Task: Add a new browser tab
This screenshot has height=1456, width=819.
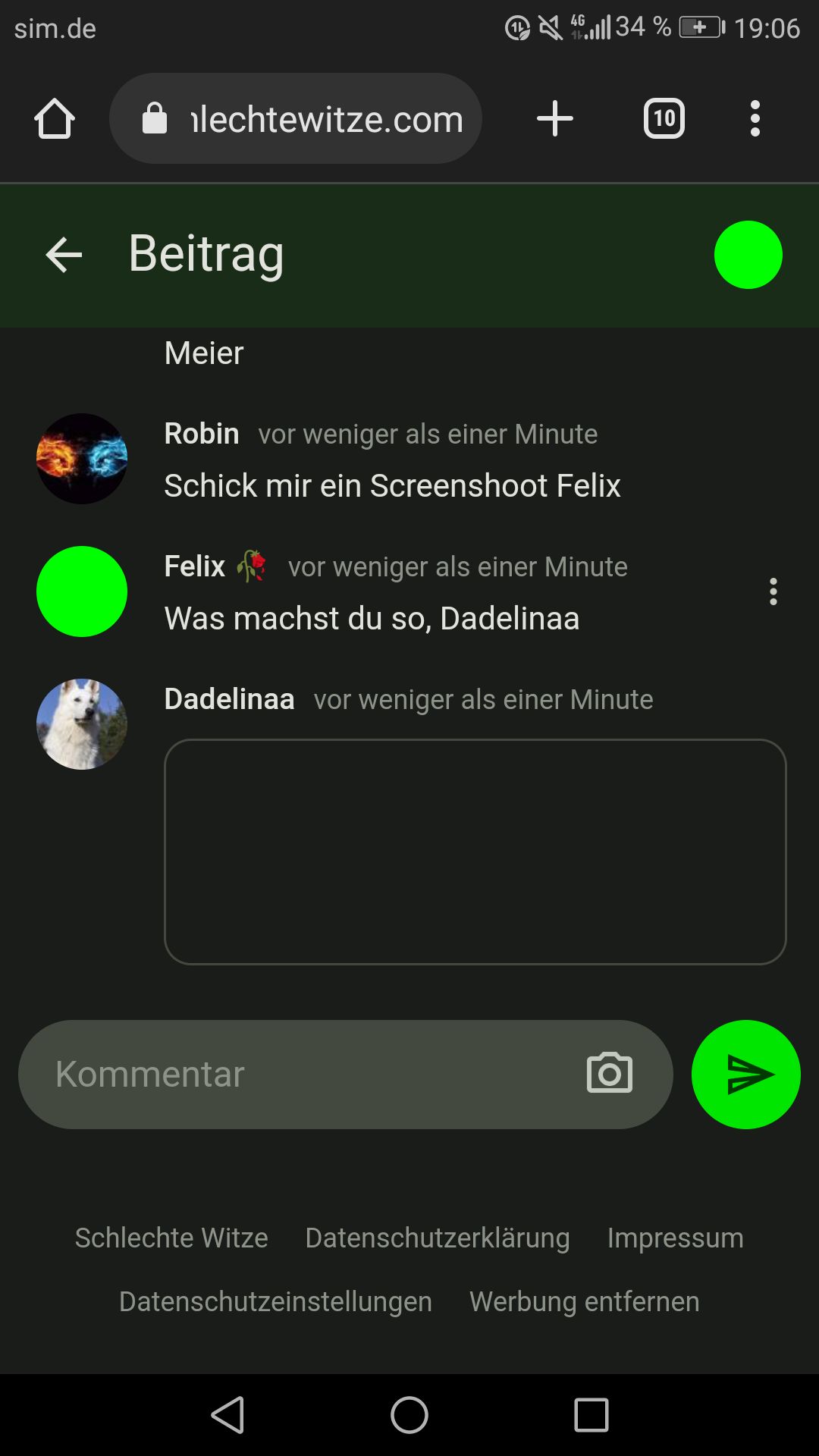Action: [x=555, y=119]
